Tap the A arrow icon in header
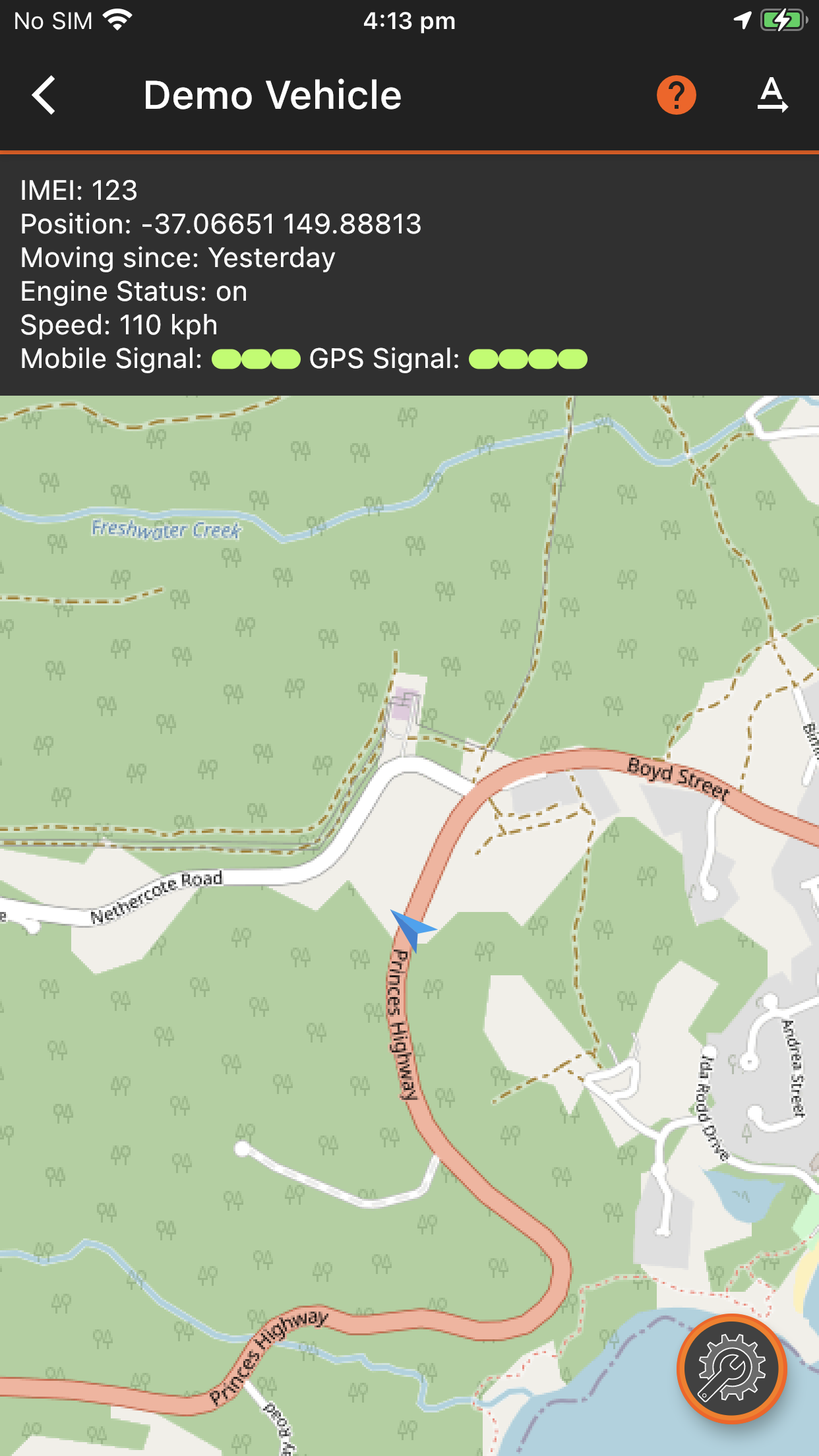 pos(772,96)
